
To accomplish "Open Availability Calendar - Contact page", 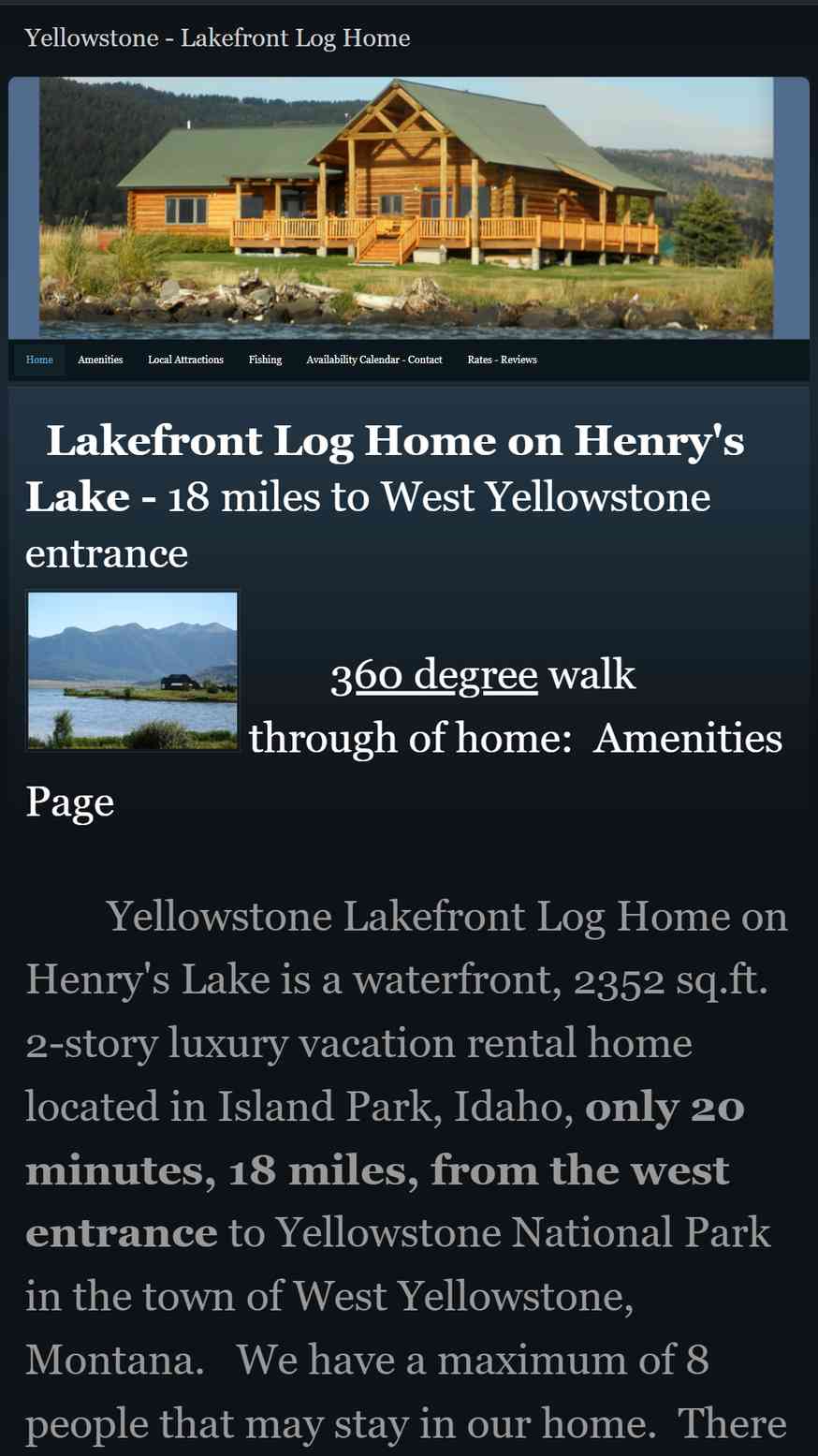I will 374,360.
